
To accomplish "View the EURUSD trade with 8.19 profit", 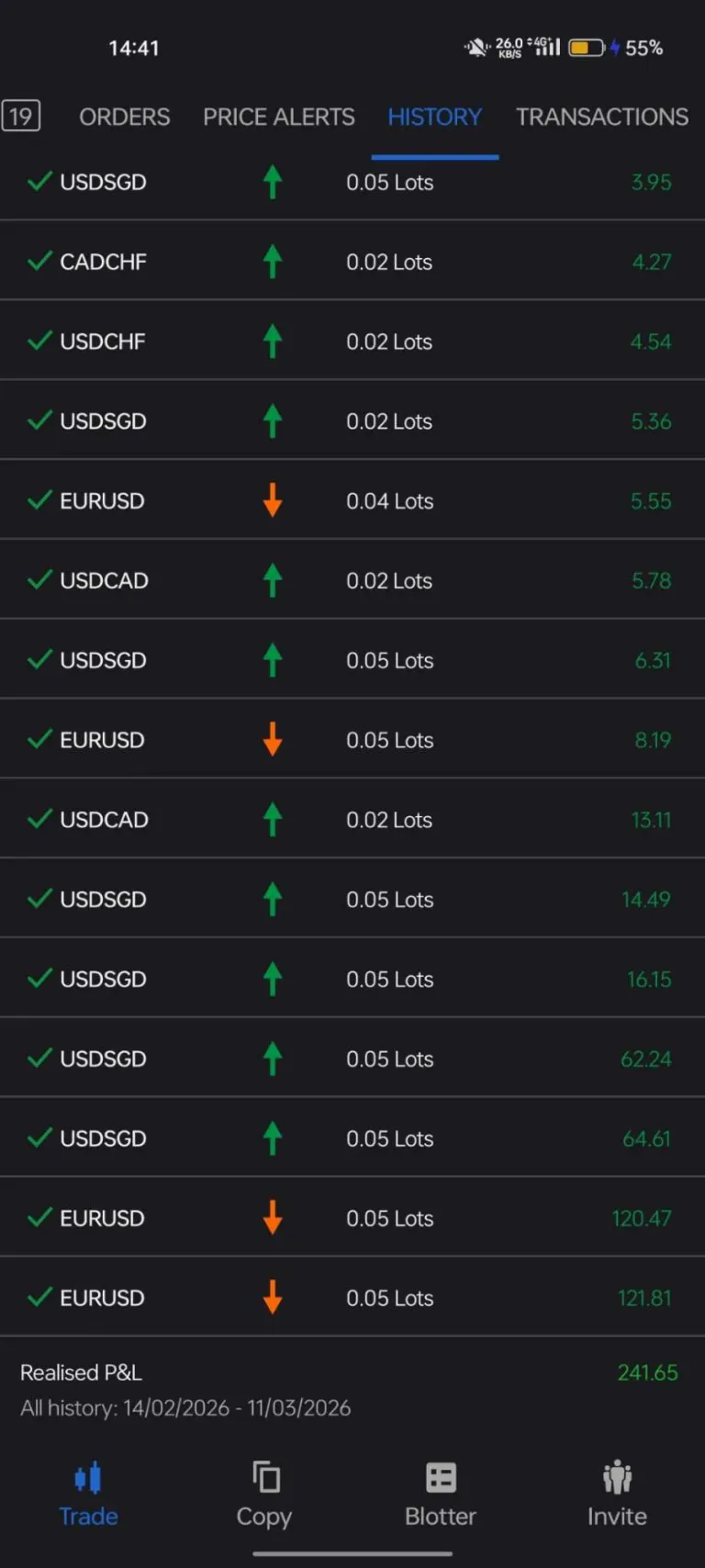I will coord(352,740).
